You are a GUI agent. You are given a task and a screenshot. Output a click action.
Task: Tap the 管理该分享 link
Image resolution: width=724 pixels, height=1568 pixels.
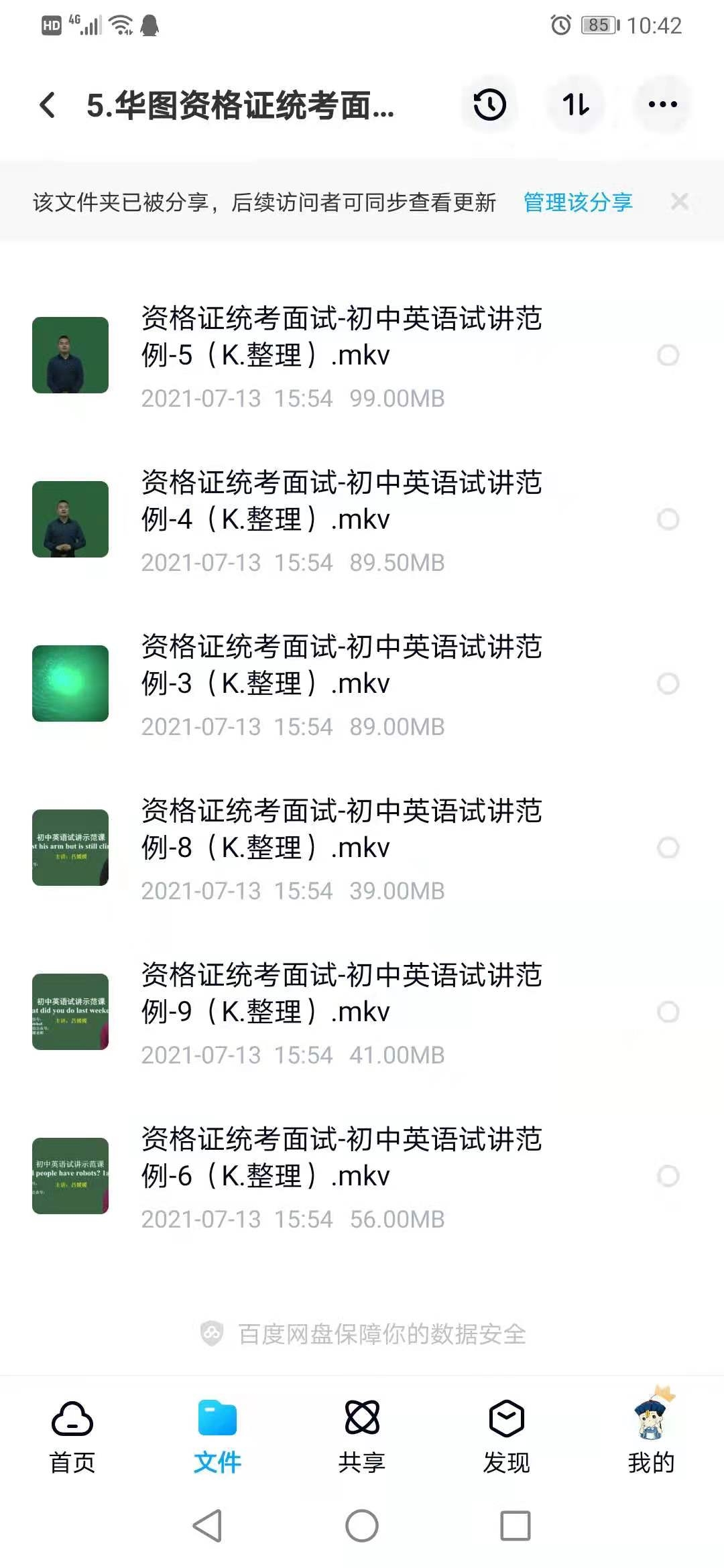[577, 202]
